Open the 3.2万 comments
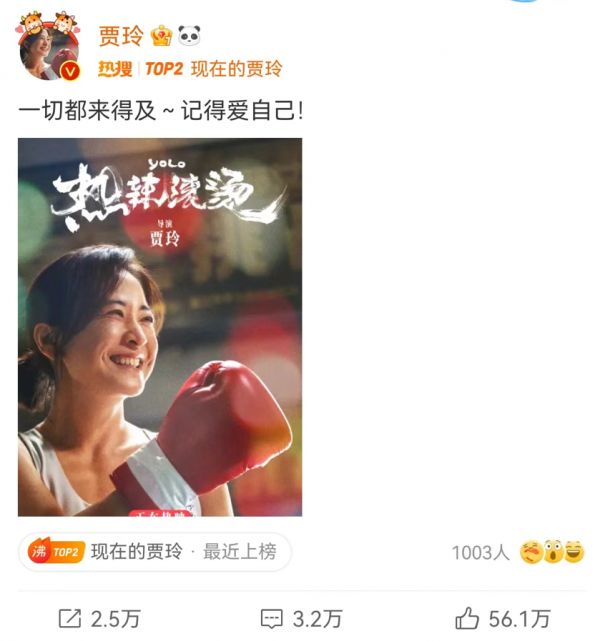 [301, 618]
